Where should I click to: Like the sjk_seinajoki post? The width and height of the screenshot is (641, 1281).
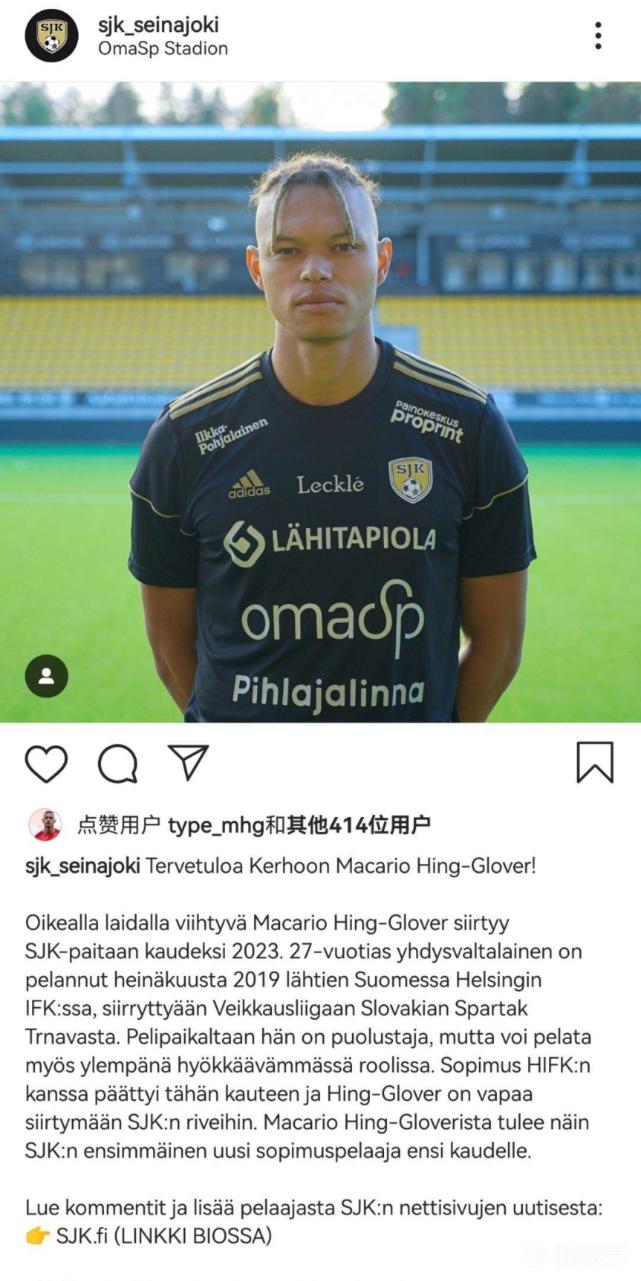pos(46,764)
